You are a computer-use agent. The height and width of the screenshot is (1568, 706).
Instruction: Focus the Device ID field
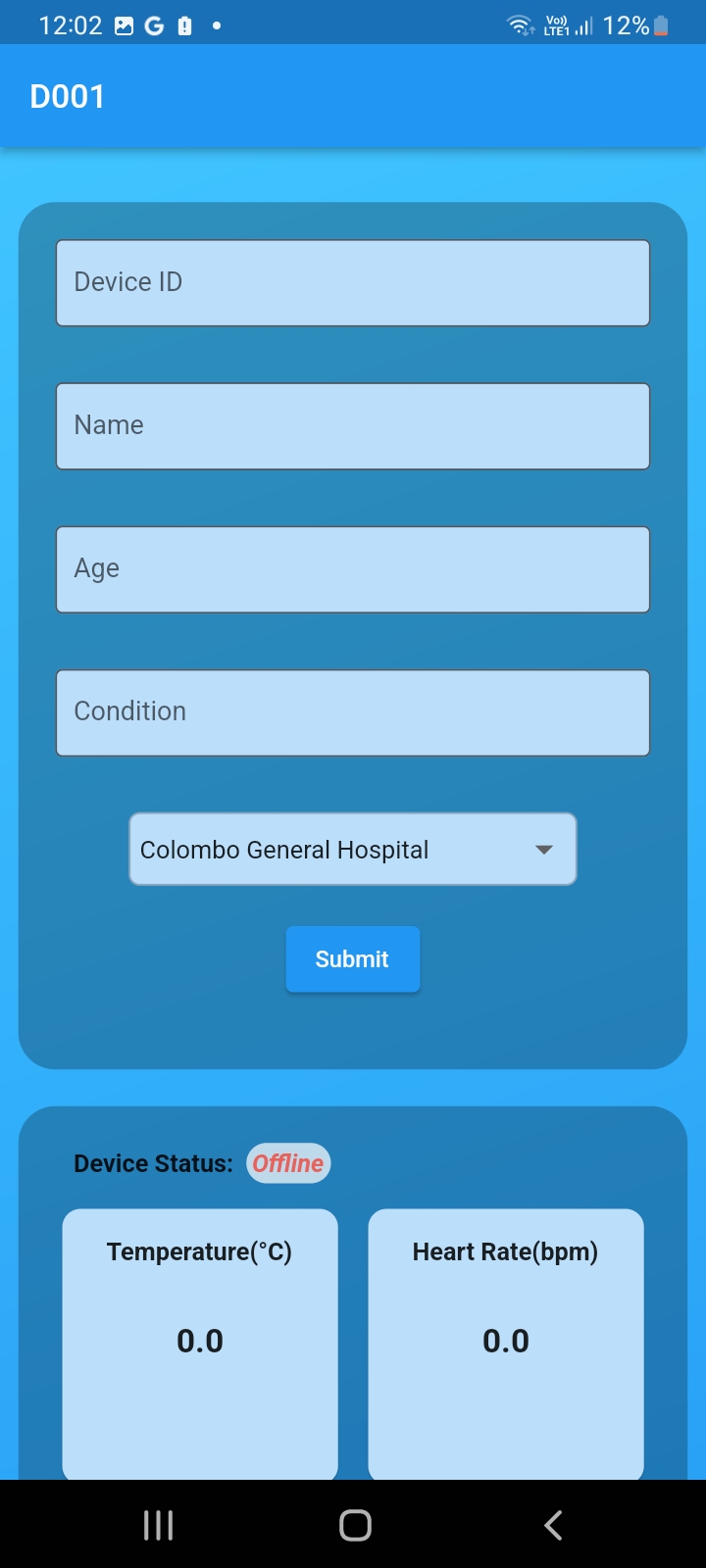click(x=353, y=283)
